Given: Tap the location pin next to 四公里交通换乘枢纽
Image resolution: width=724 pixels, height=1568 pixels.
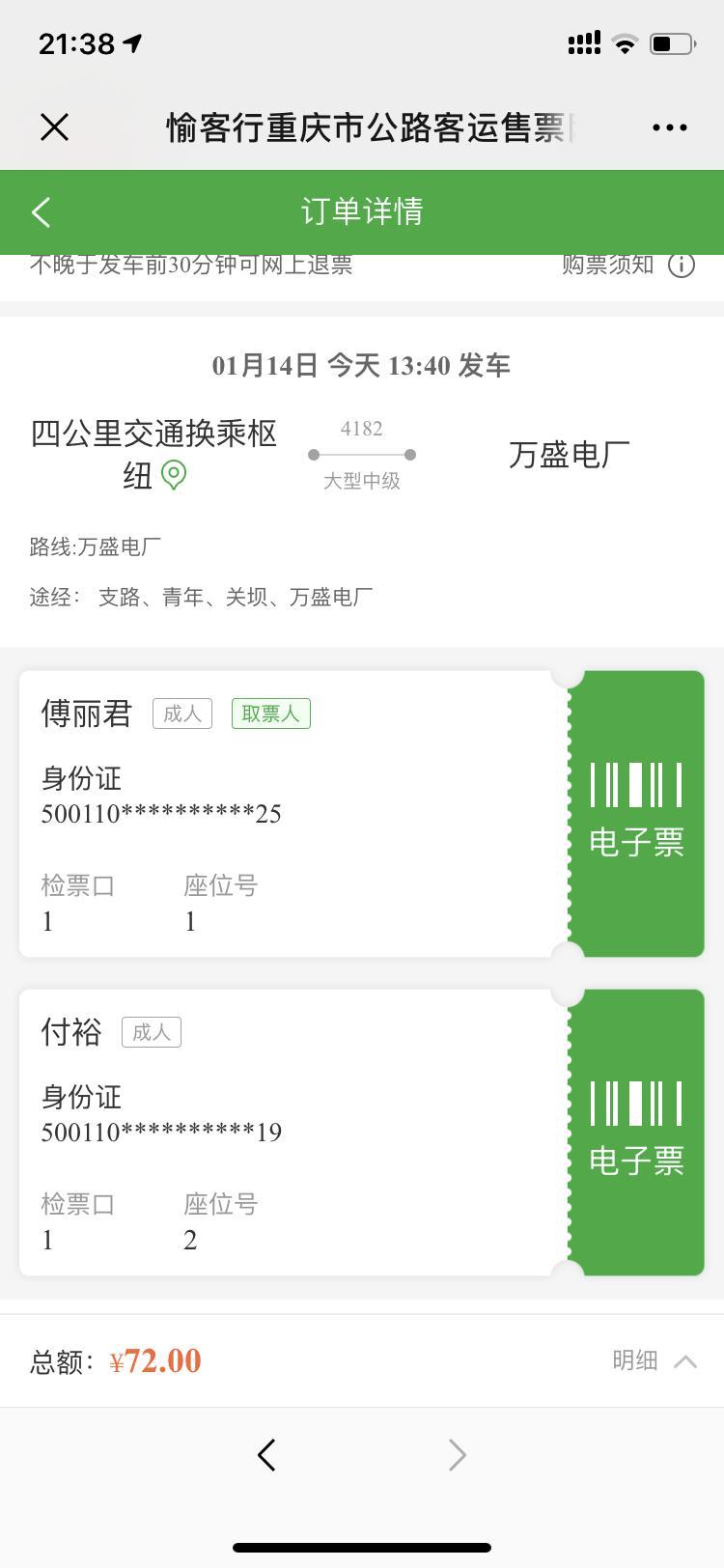Looking at the screenshot, I should [174, 475].
